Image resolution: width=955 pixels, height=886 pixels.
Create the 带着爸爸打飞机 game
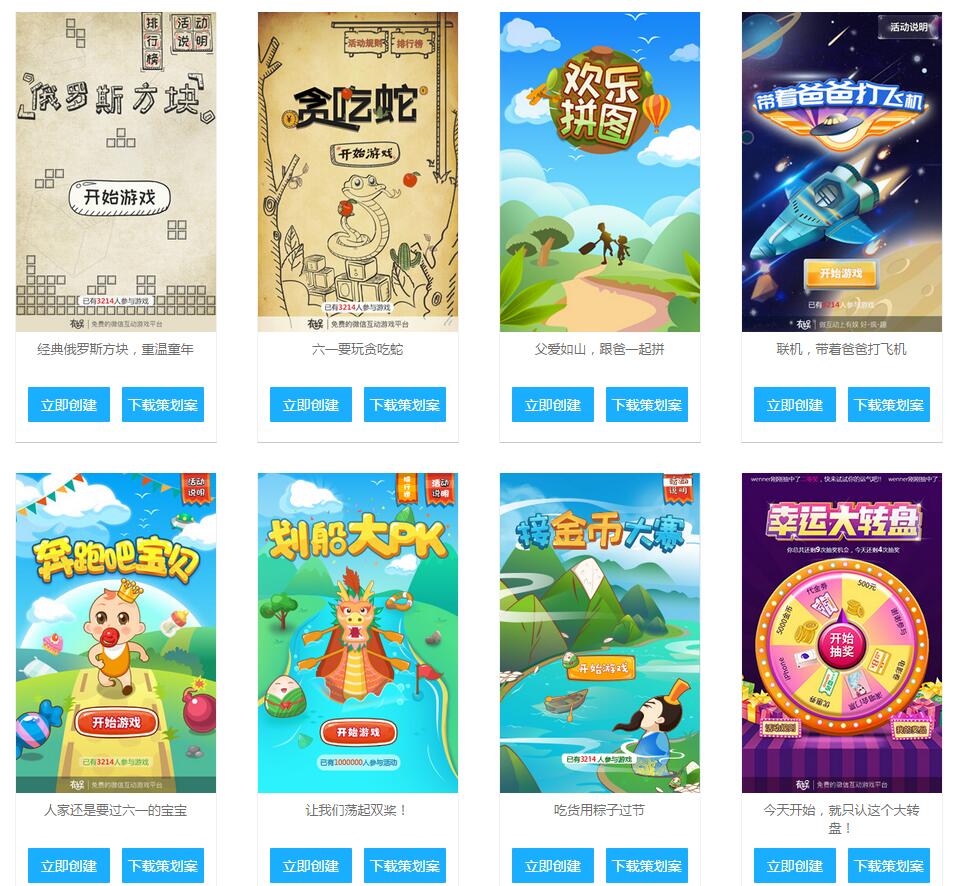795,405
